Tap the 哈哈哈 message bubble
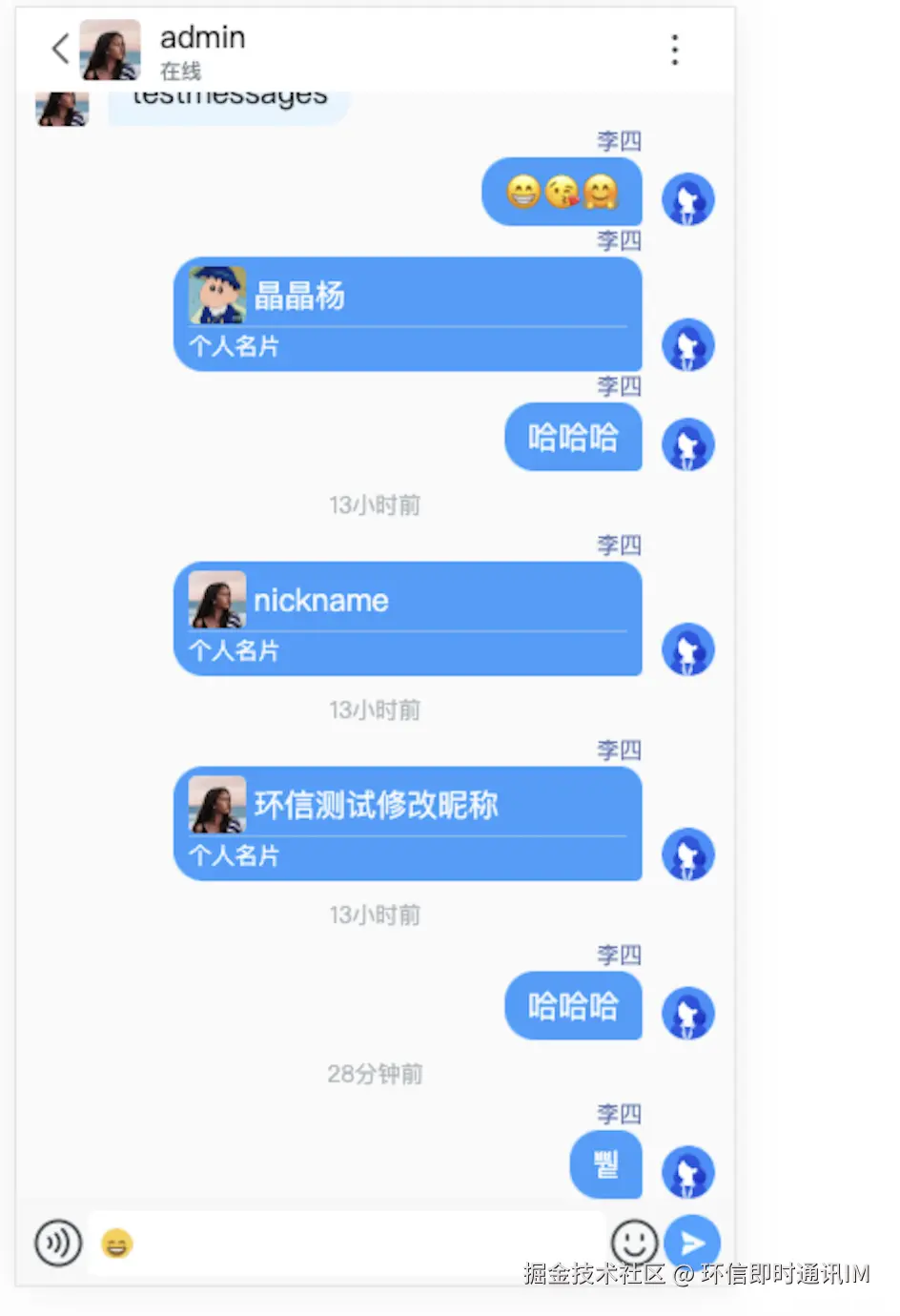The height and width of the screenshot is (1316, 900). pos(573,438)
